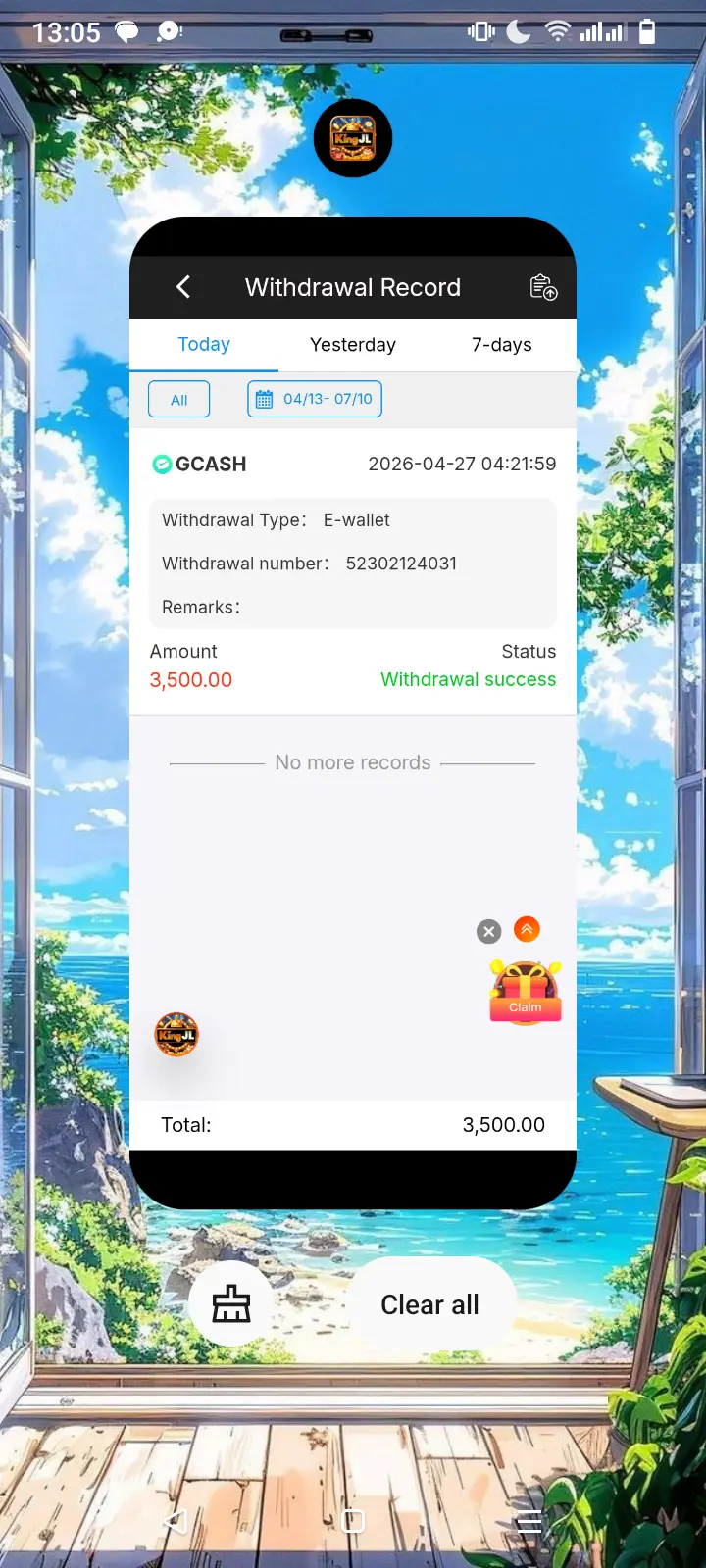Open the All filter dropdown
This screenshot has width=706, height=1568.
pyautogui.click(x=179, y=399)
